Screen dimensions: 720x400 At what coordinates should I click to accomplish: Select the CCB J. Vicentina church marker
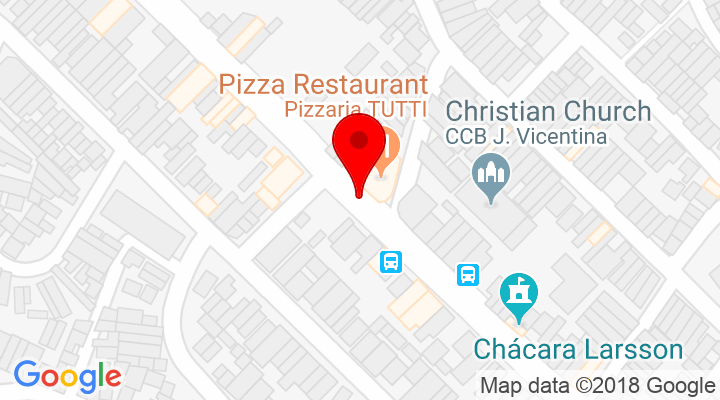click(x=490, y=177)
